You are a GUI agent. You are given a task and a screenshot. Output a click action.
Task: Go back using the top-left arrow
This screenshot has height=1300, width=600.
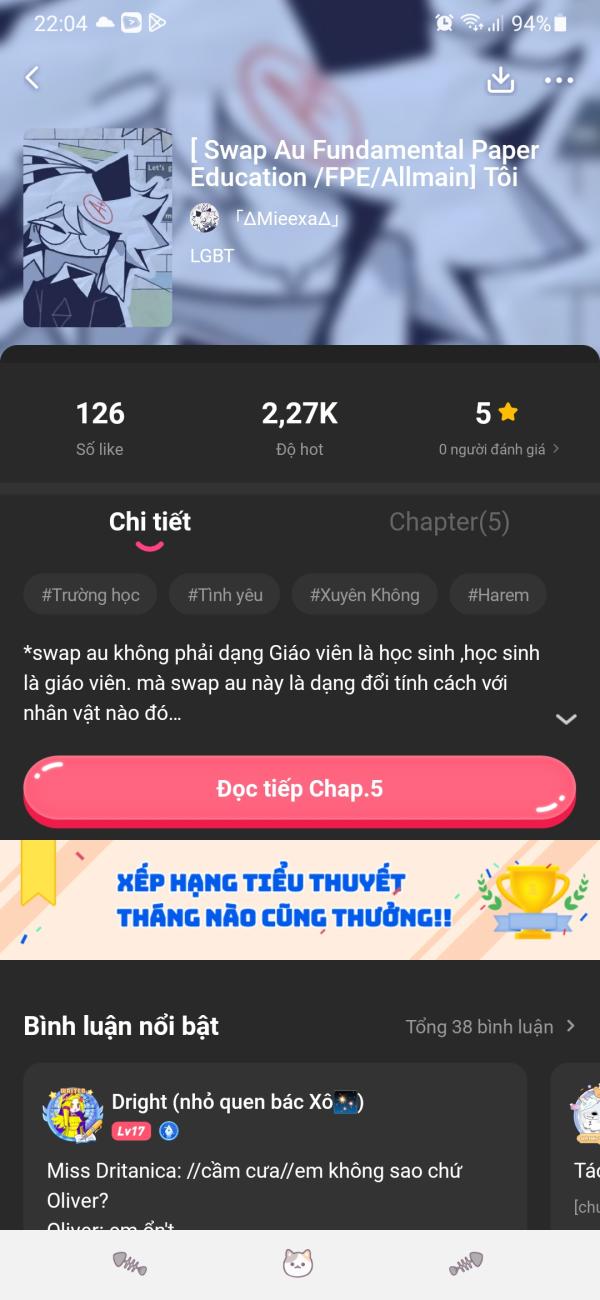tap(32, 78)
